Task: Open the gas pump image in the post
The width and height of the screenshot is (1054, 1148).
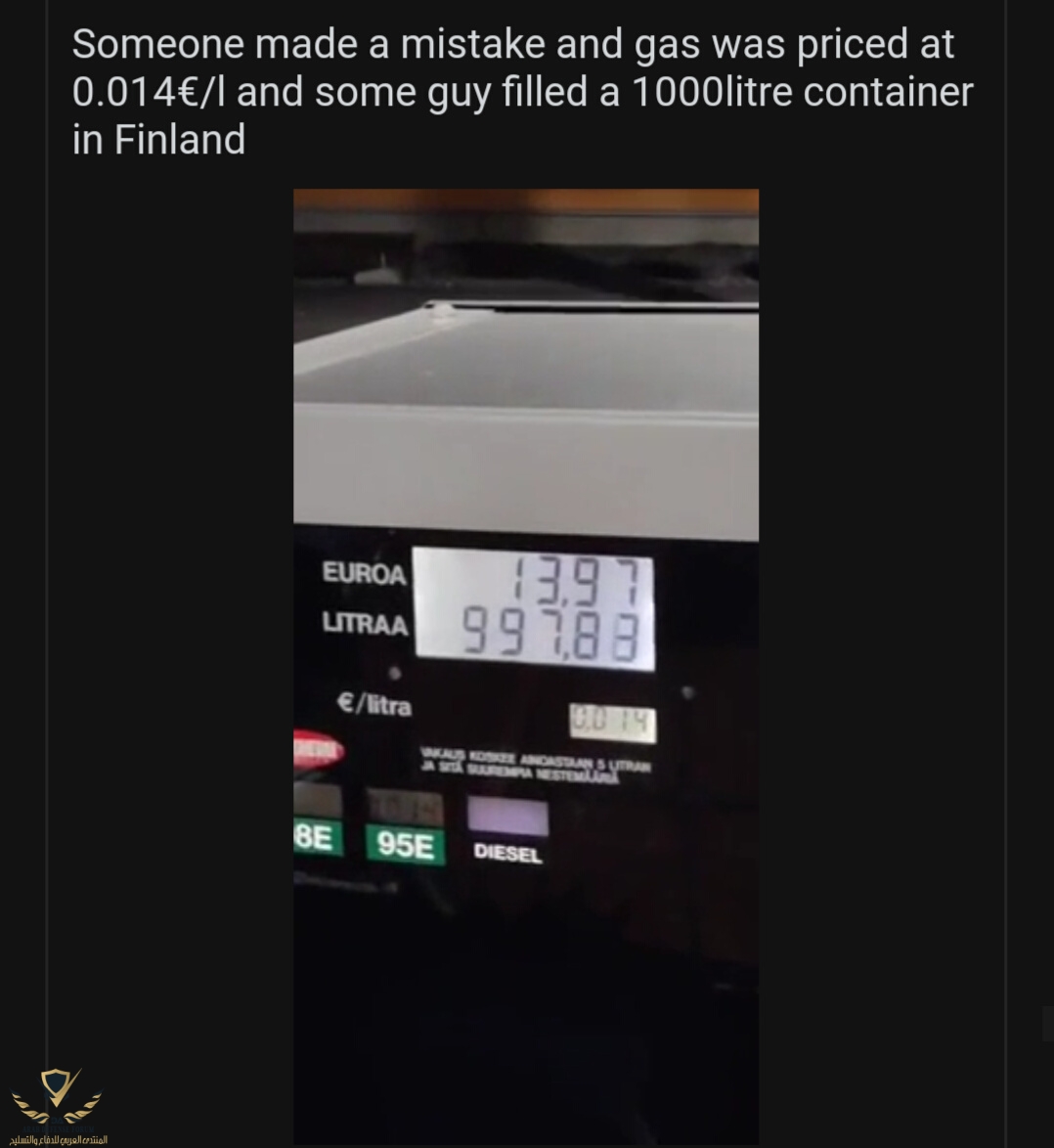Action: 526,665
